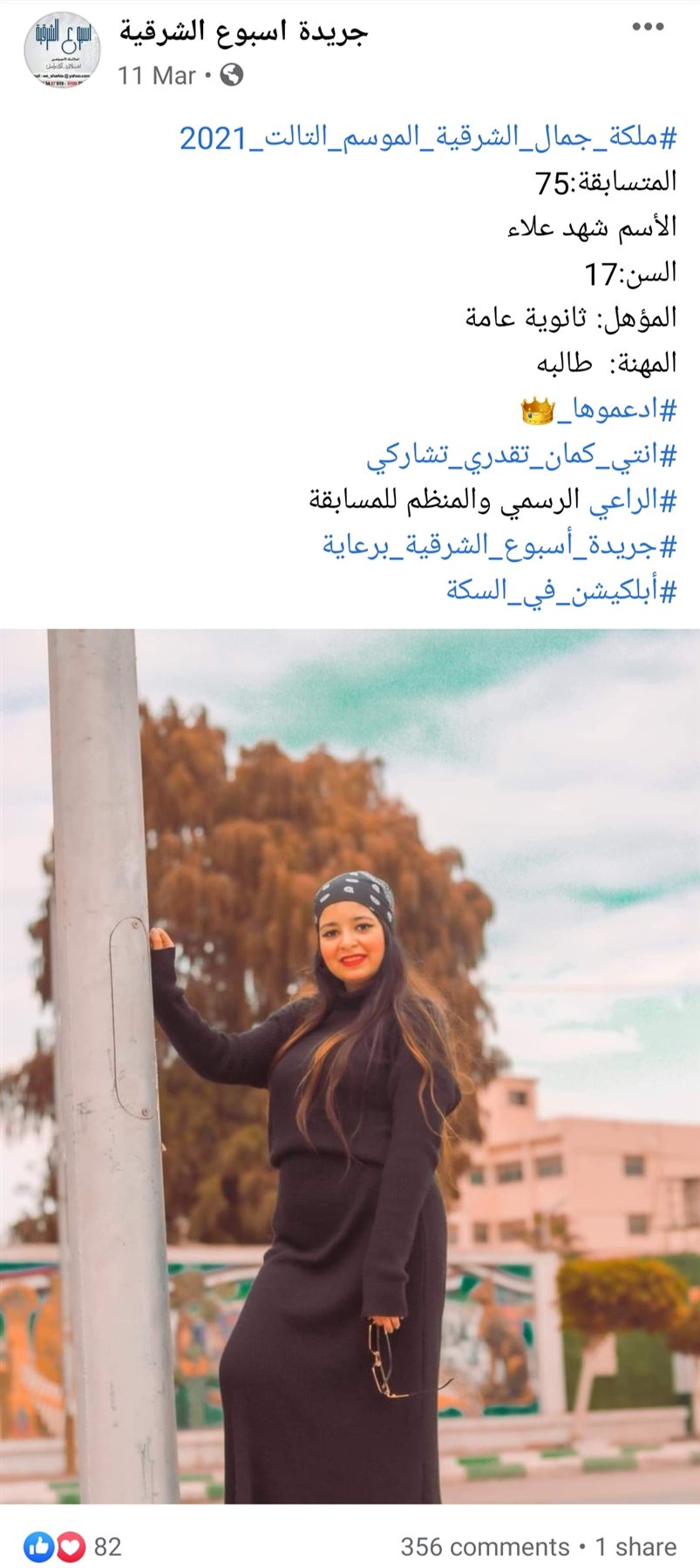Open the 356 comments
This screenshot has height=1568, width=700.
pyautogui.click(x=484, y=1546)
